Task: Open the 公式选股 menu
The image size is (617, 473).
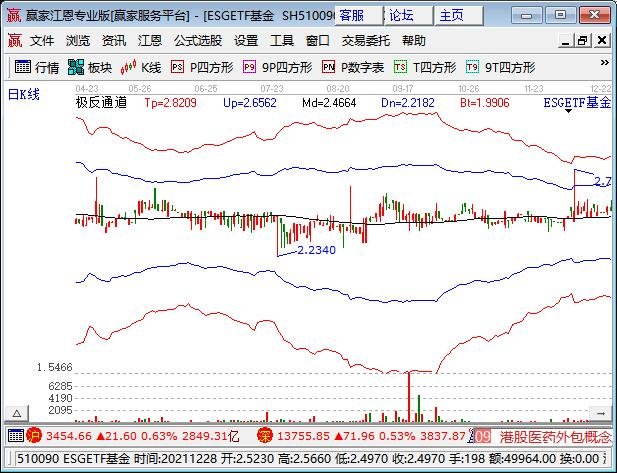Action: click(x=198, y=41)
